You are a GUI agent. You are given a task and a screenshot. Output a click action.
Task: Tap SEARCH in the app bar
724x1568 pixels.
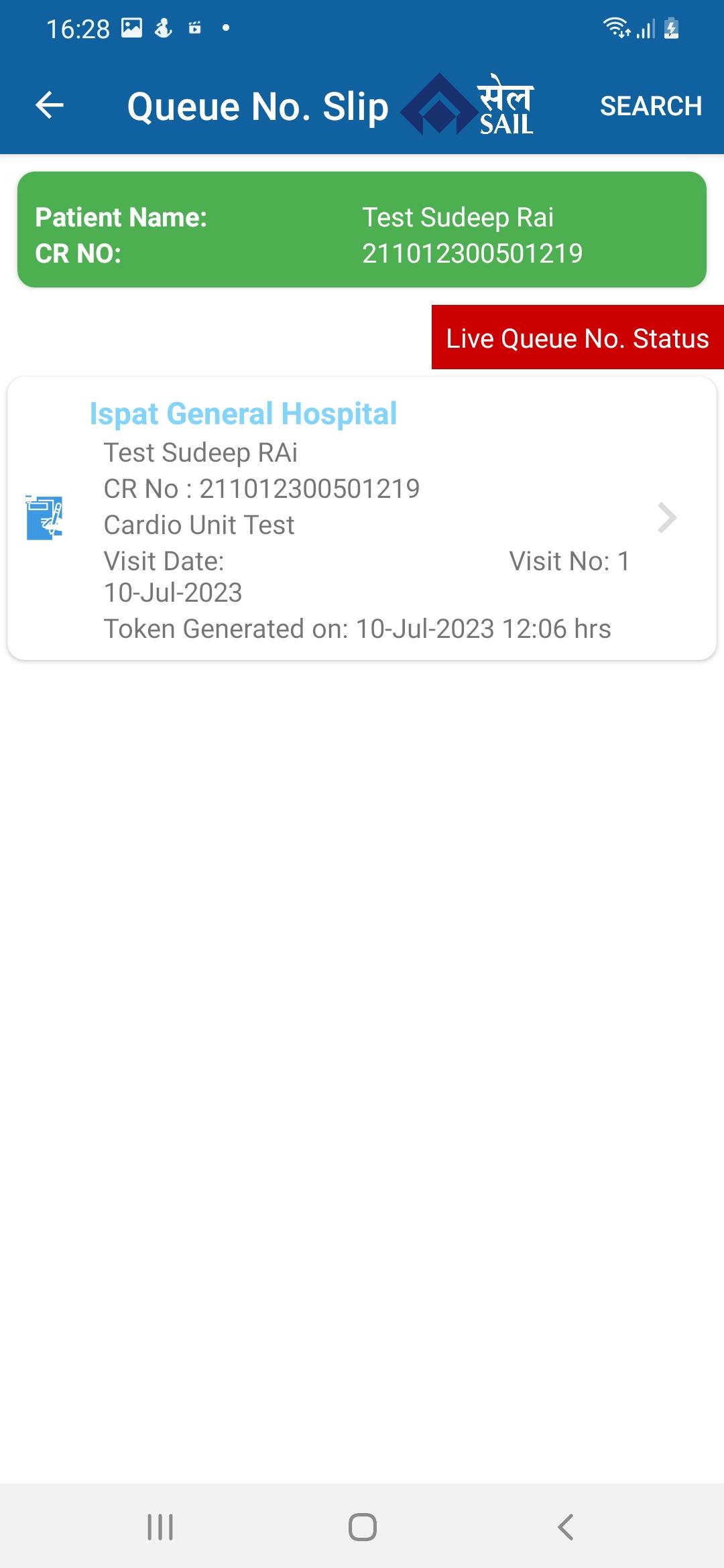[650, 106]
